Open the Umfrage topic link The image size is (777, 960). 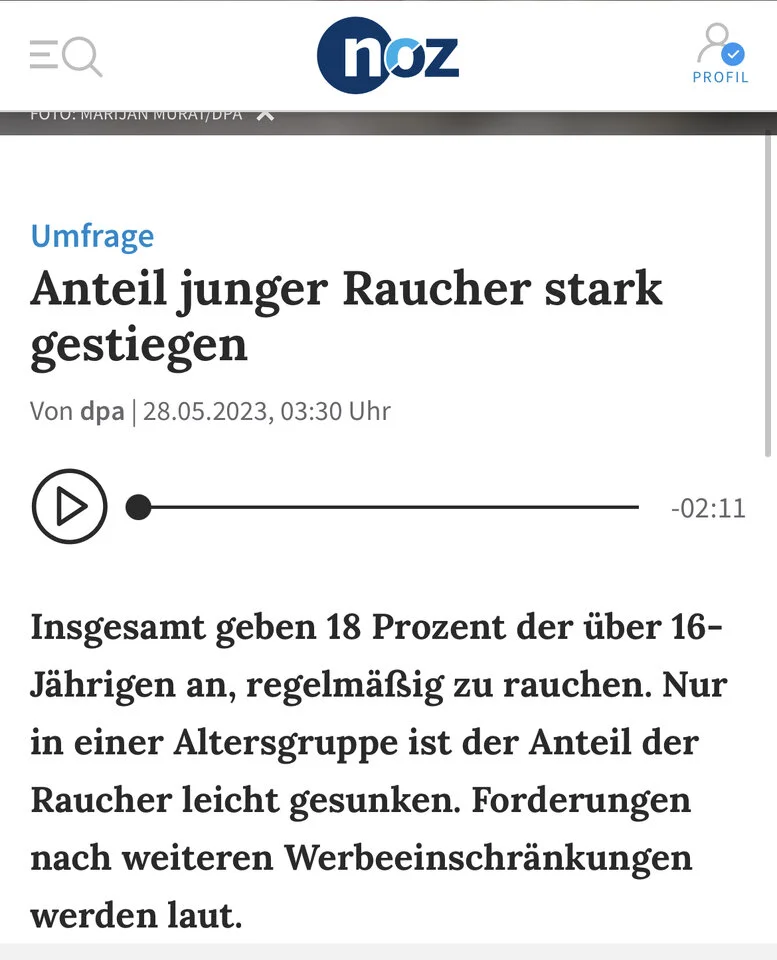click(92, 236)
